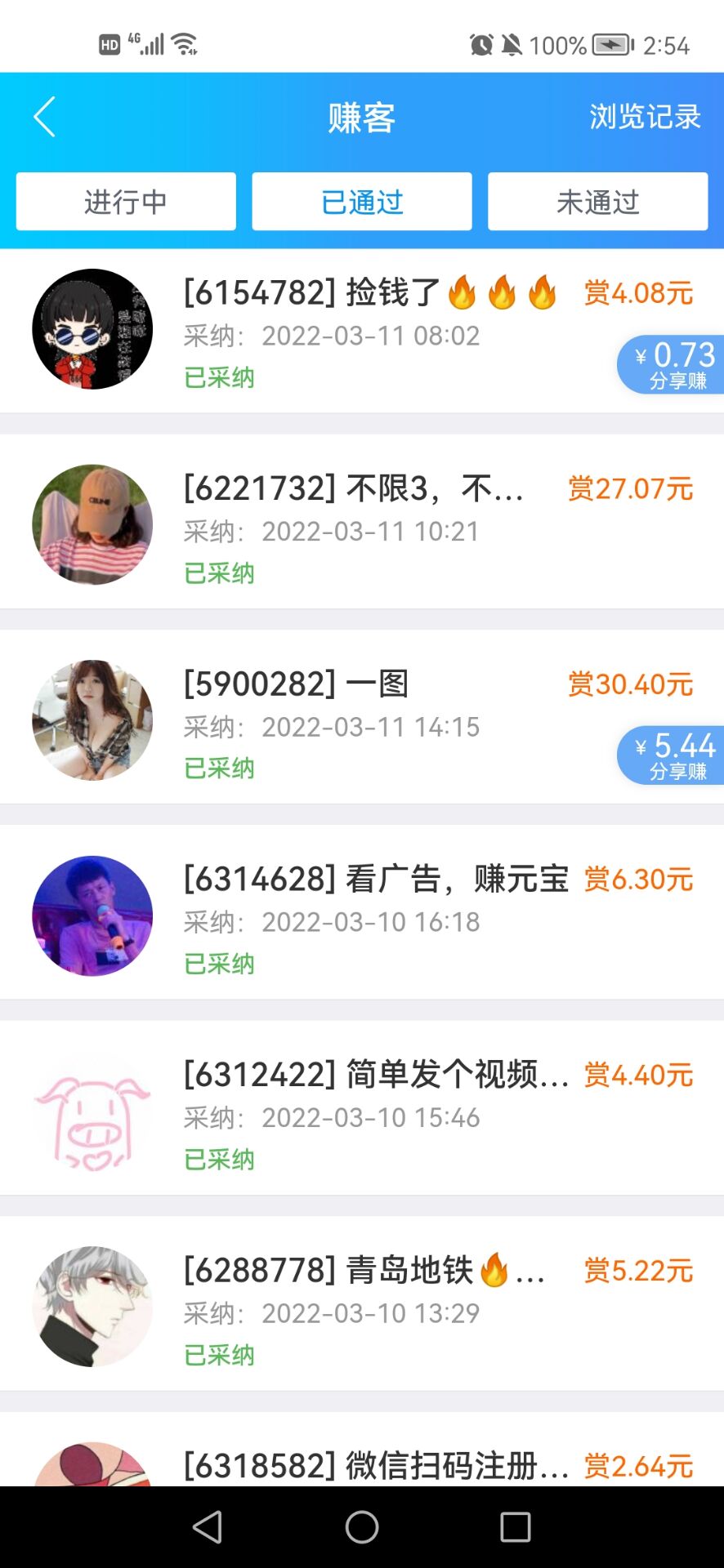724x1568 pixels.
Task: Switch to the 未通过 tab
Action: (x=597, y=202)
